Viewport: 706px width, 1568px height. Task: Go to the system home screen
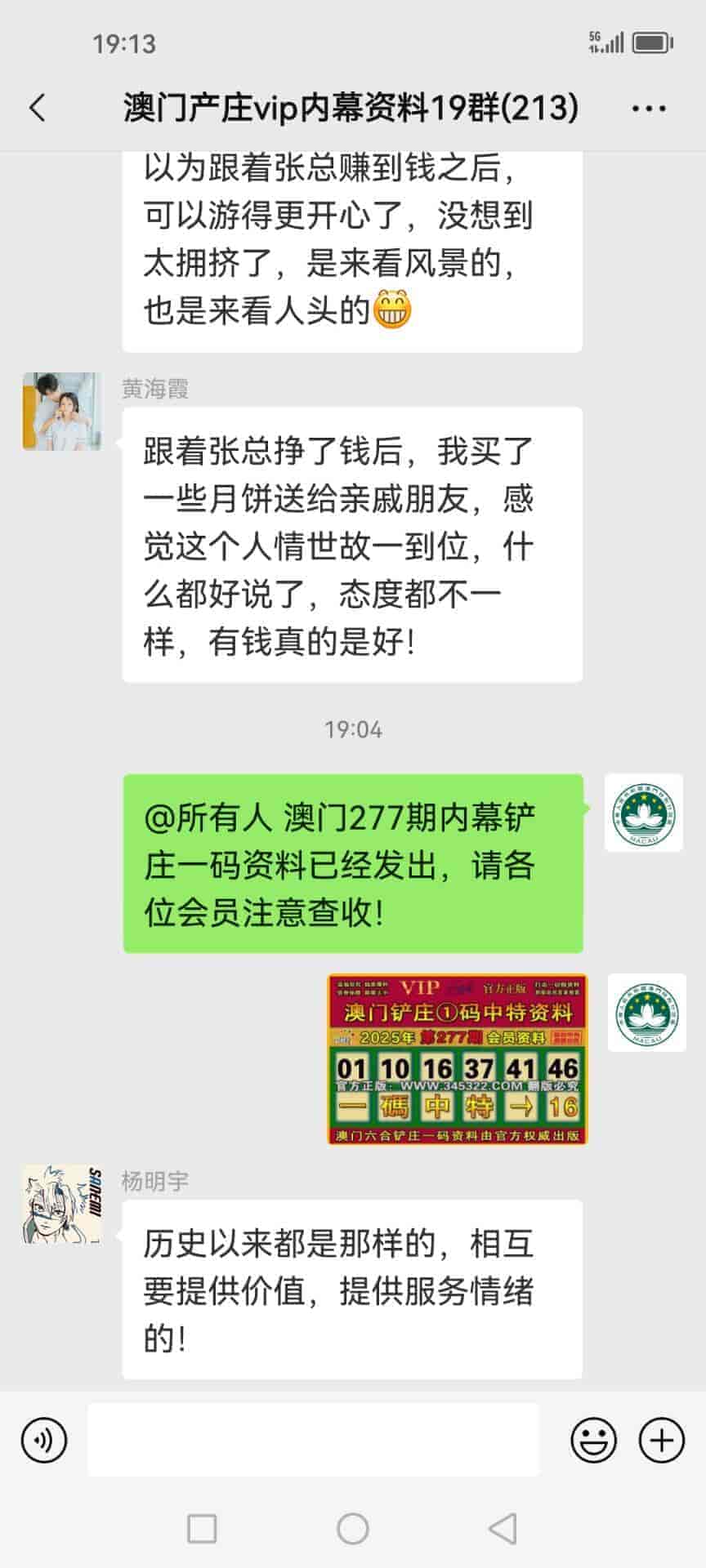[x=353, y=1528]
